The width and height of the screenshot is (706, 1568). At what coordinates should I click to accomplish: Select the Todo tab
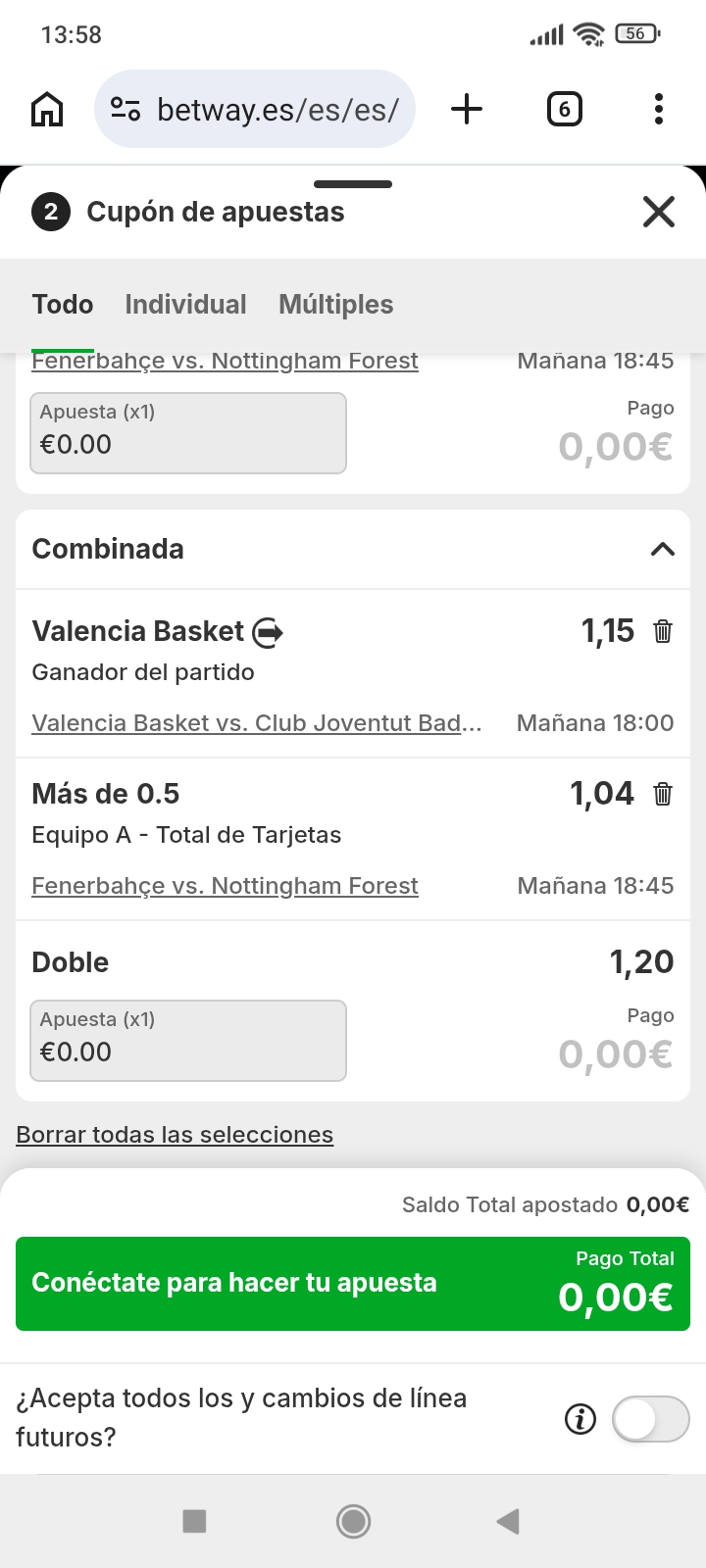63,305
